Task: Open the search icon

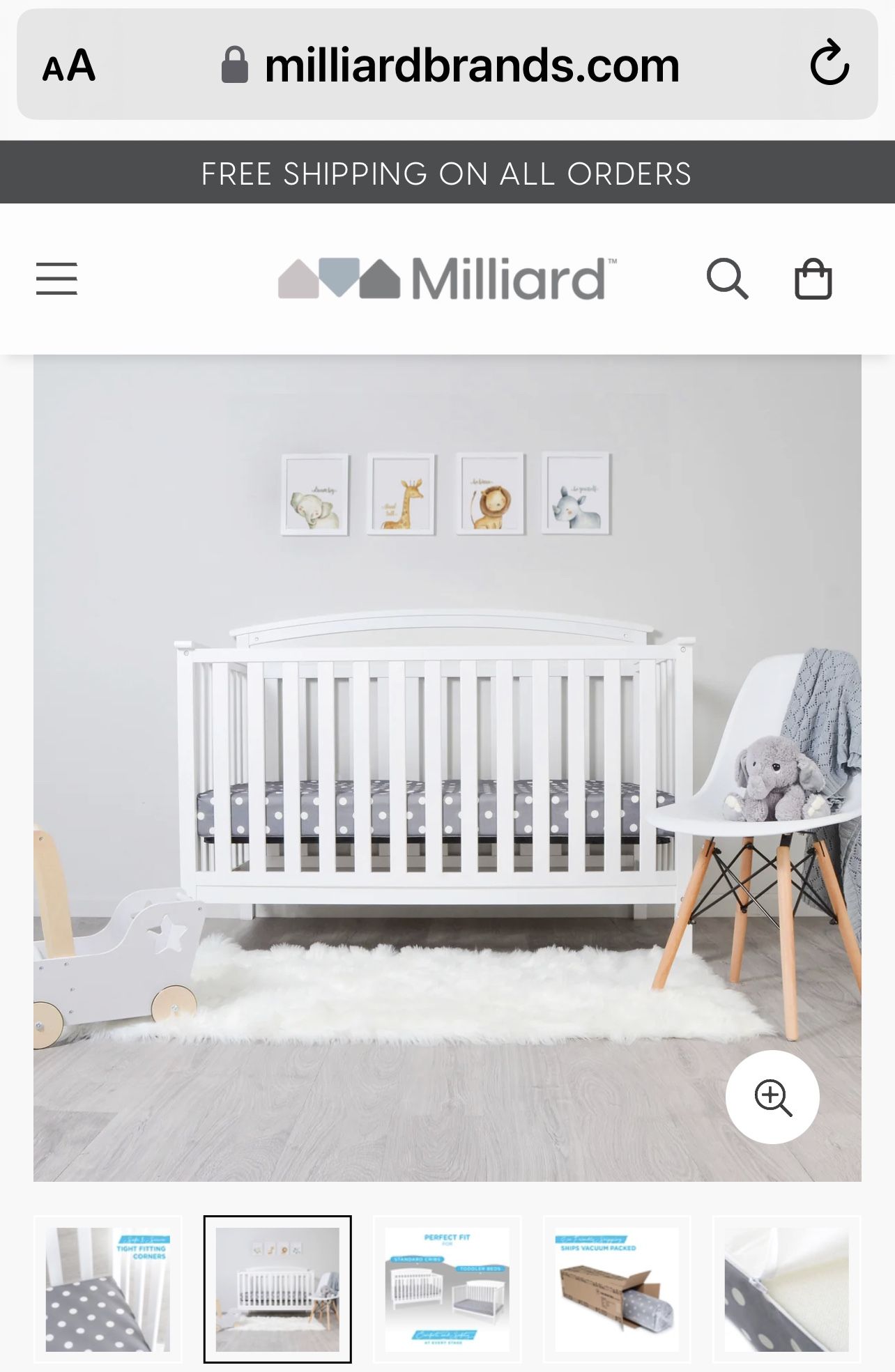Action: click(x=729, y=279)
